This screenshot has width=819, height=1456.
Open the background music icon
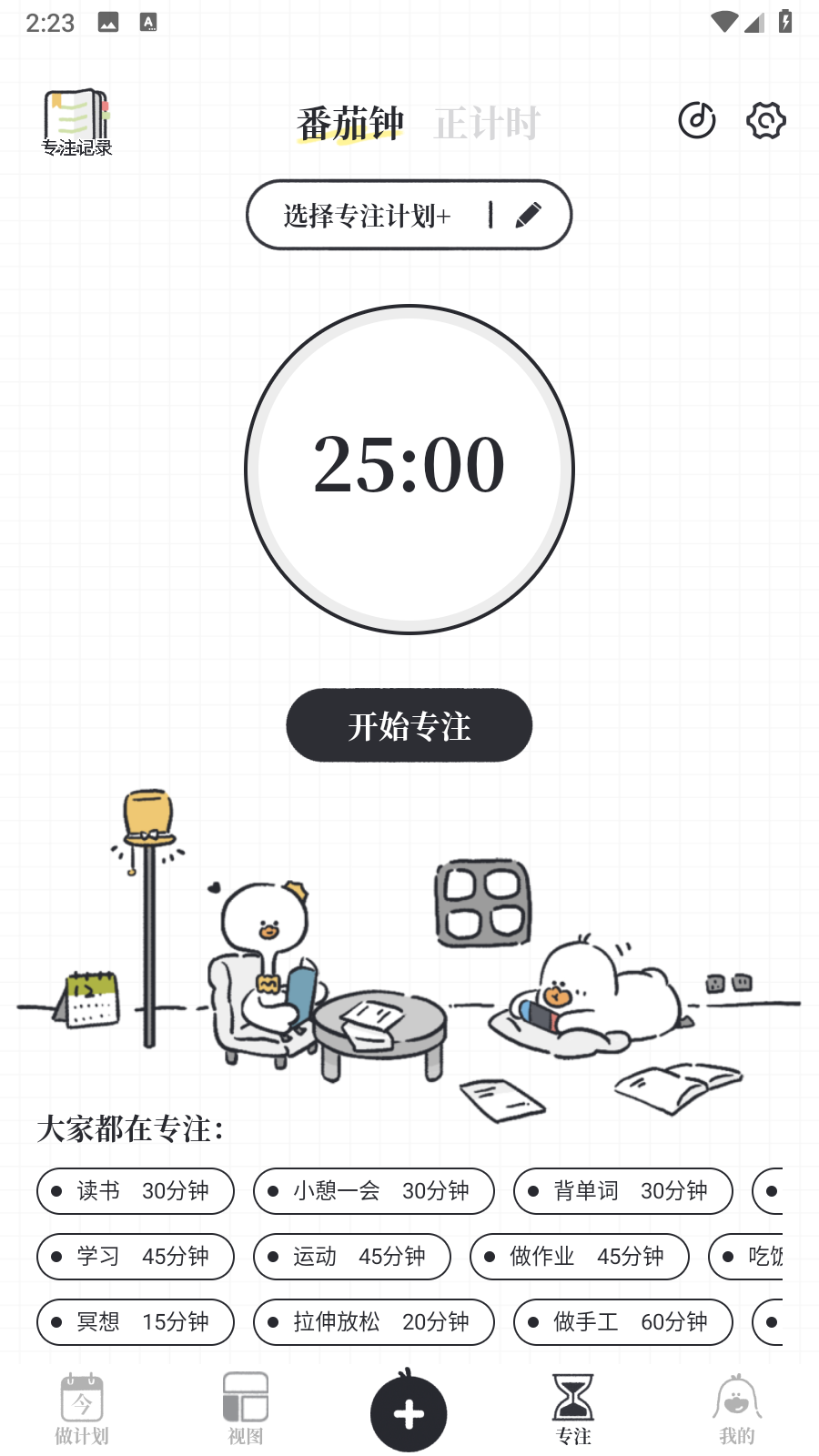point(697,120)
